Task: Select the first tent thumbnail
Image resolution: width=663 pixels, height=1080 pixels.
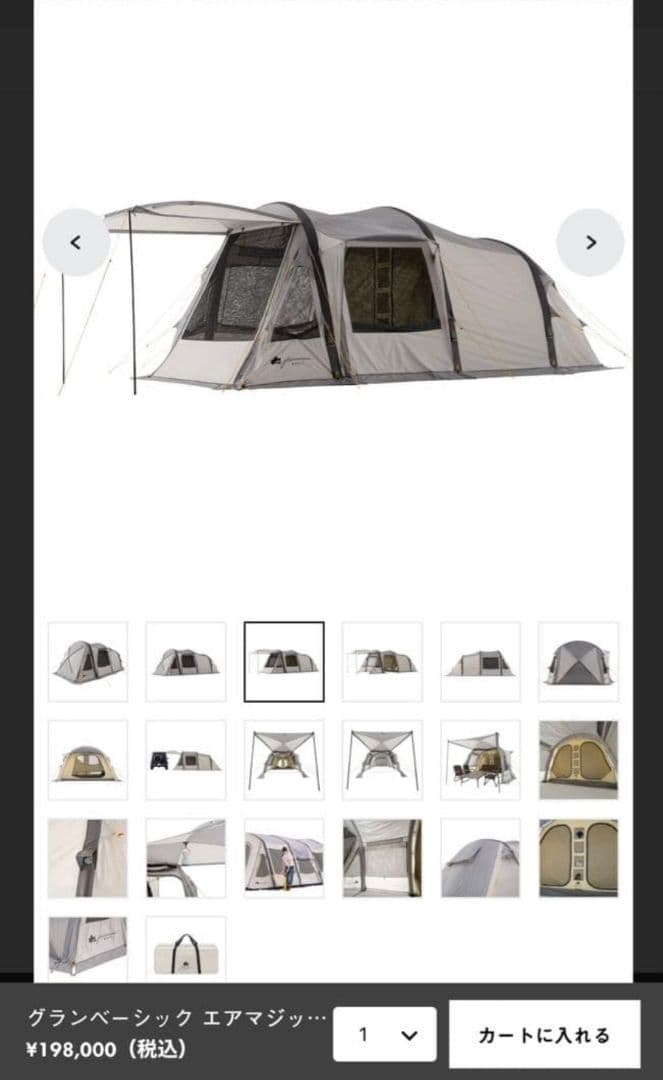Action: click(88, 661)
